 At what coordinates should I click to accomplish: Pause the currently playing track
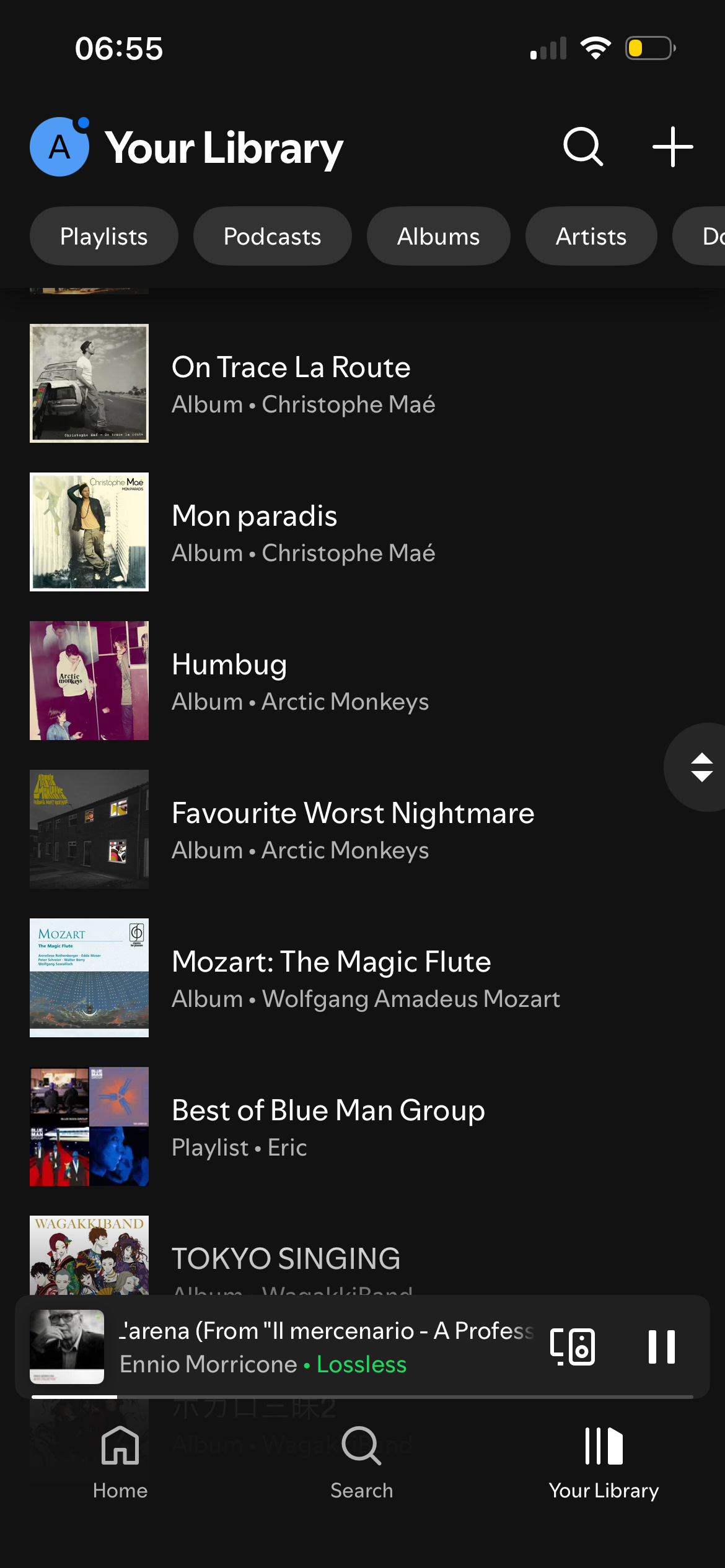(x=661, y=1346)
